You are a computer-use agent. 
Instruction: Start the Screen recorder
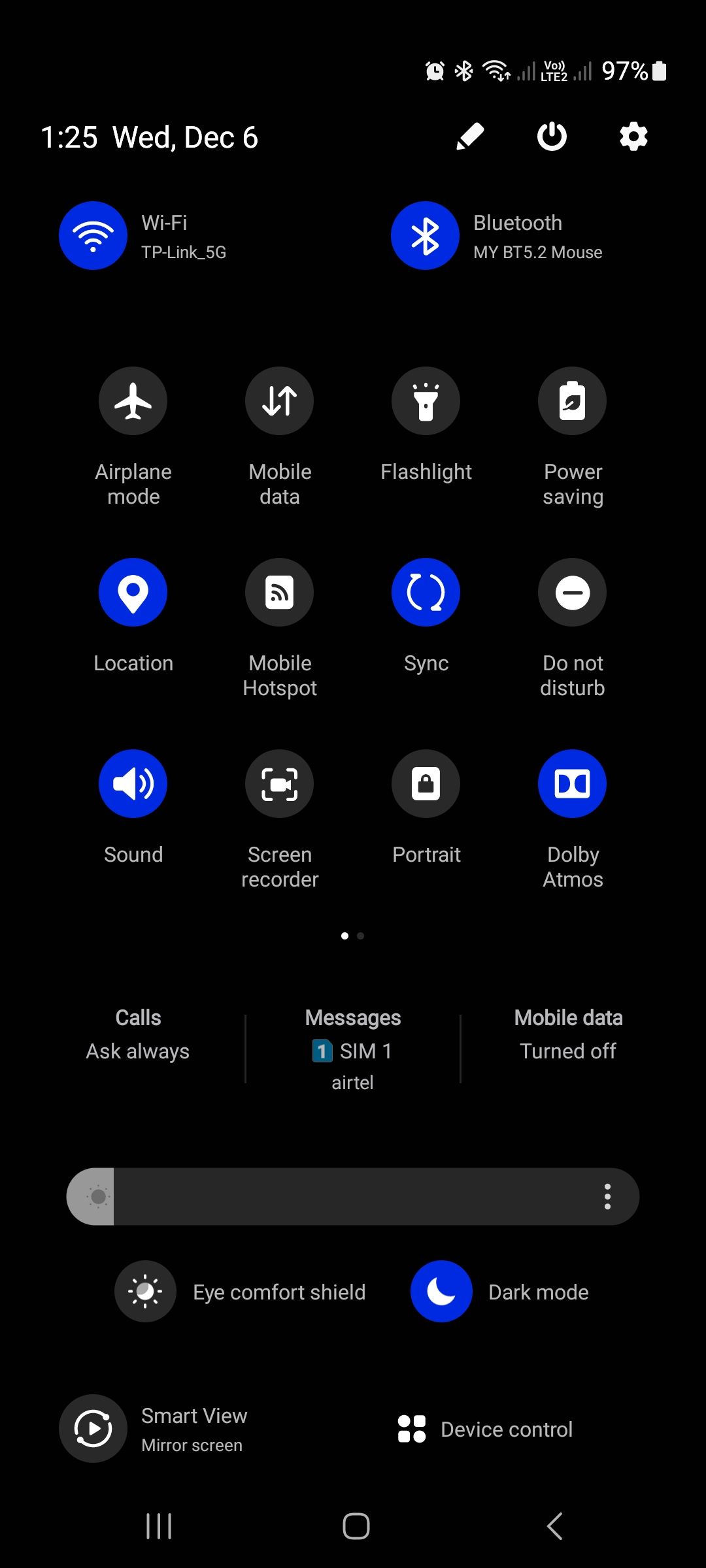point(279,783)
